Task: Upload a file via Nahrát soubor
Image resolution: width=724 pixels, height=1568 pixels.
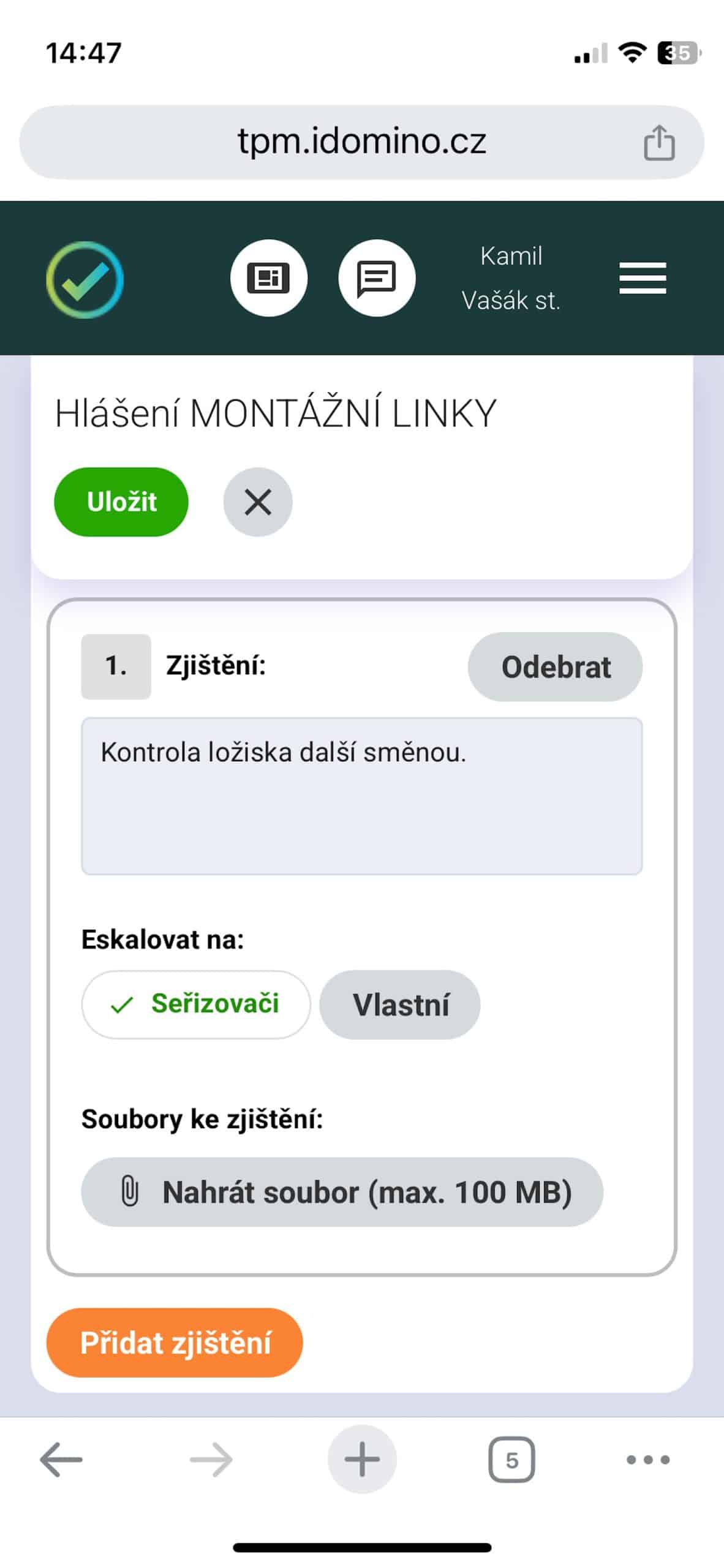Action: pyautogui.click(x=342, y=1192)
